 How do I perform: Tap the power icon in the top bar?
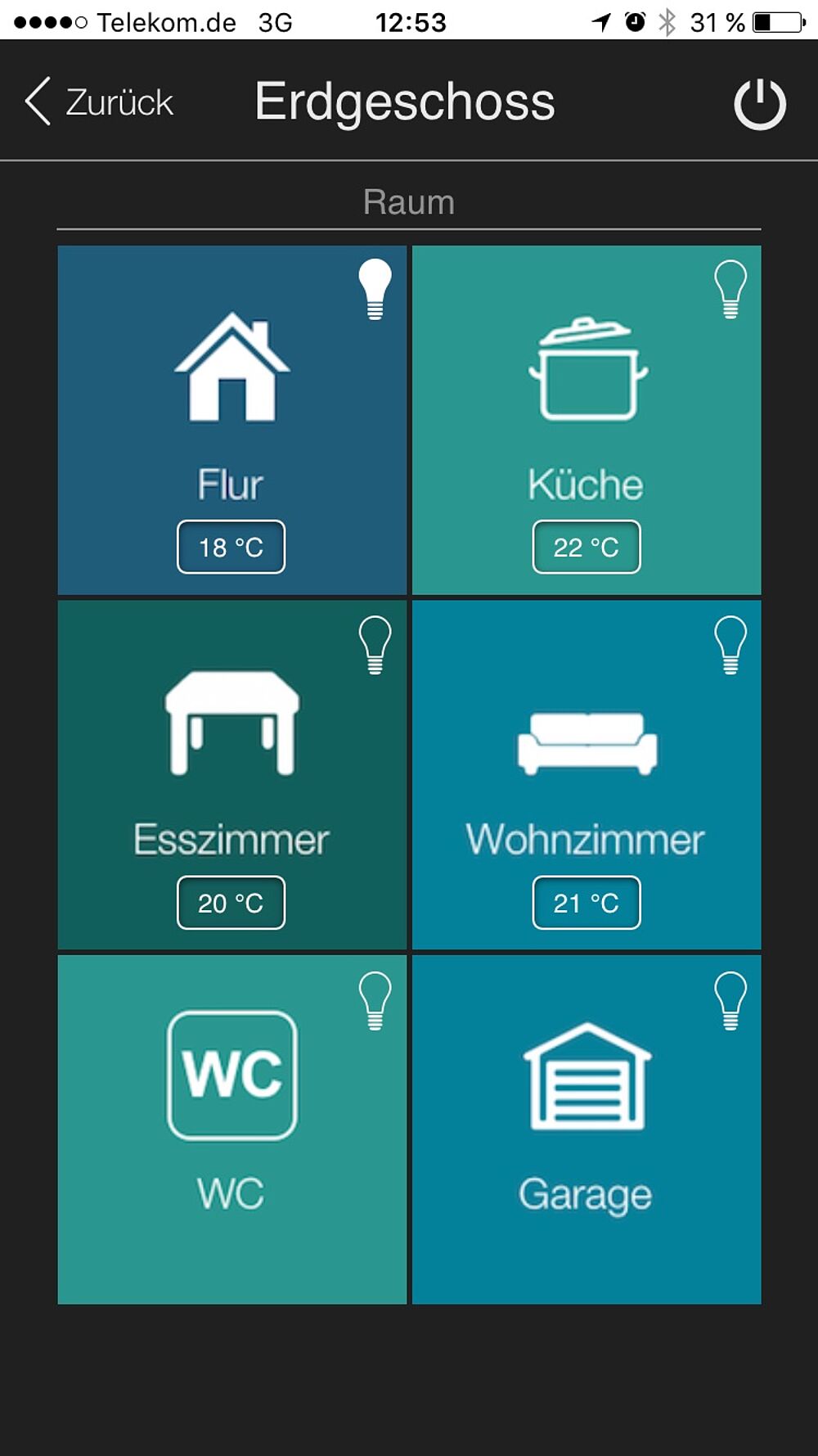coord(762,104)
